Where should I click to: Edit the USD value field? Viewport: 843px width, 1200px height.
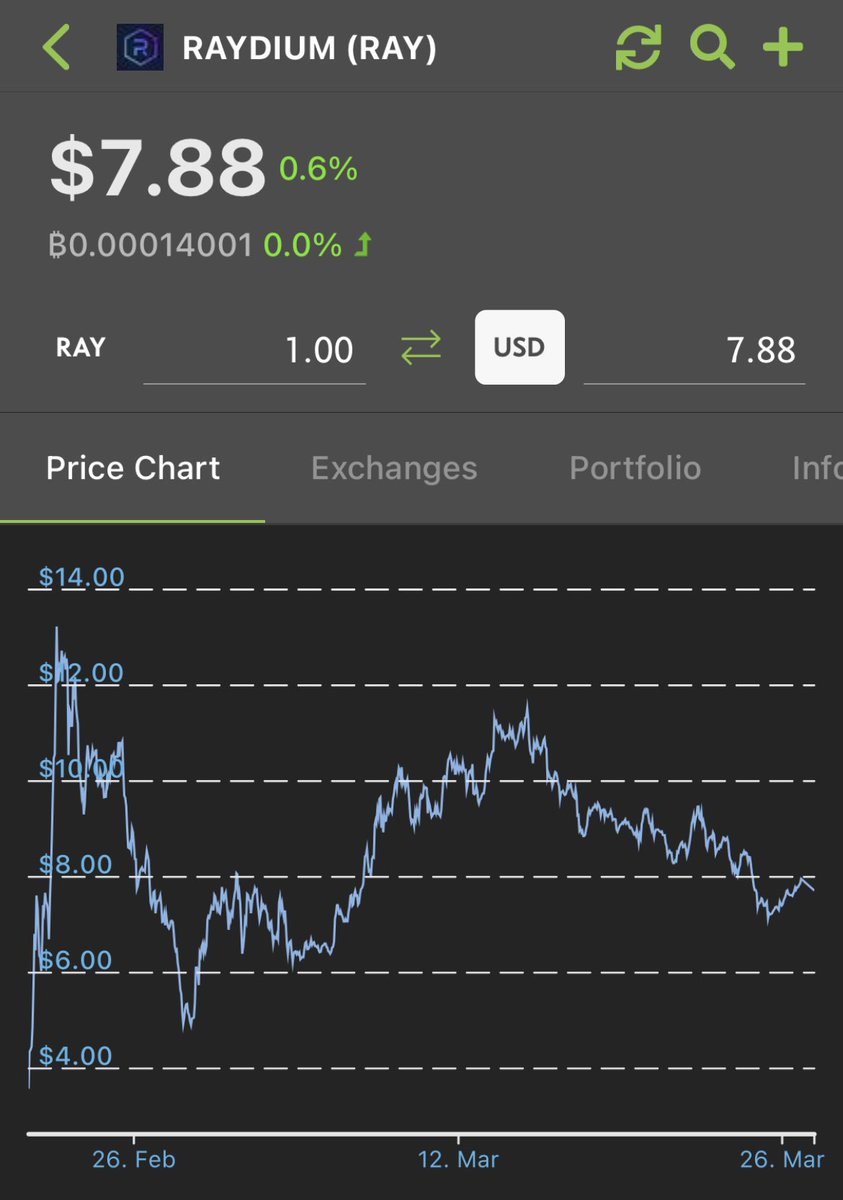694,350
